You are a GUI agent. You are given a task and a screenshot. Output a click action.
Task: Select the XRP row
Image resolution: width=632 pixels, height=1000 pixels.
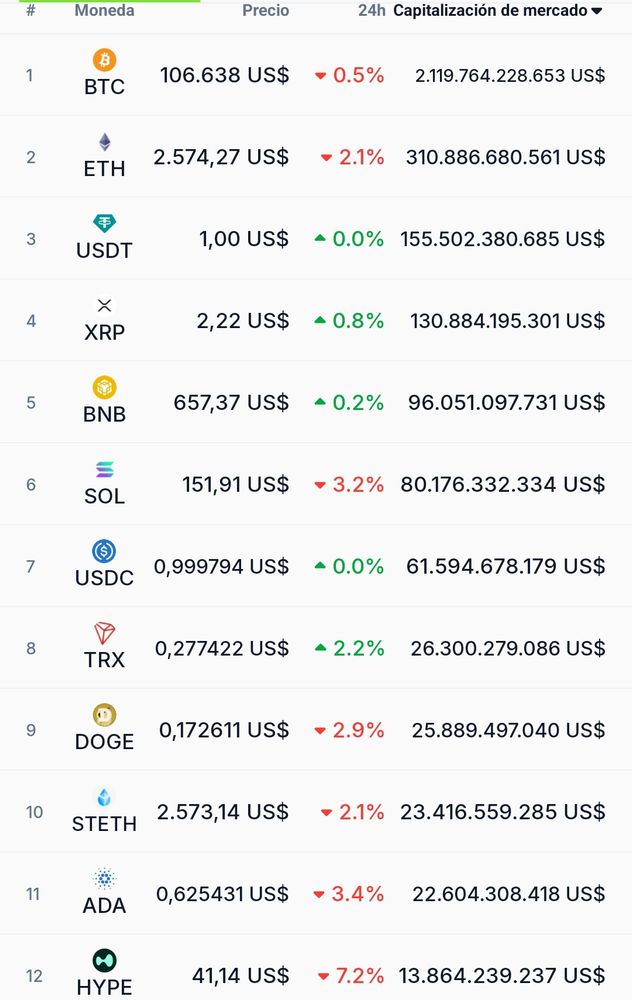(104, 320)
